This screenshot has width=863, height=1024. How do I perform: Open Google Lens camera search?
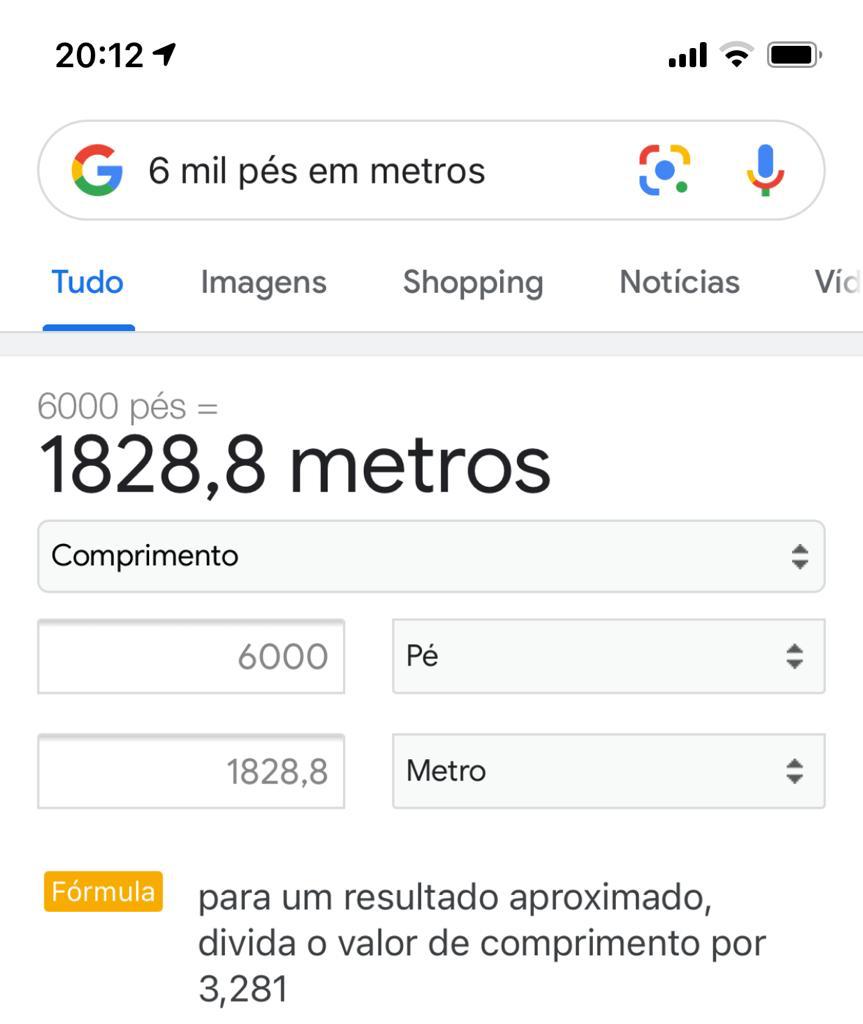coord(664,170)
